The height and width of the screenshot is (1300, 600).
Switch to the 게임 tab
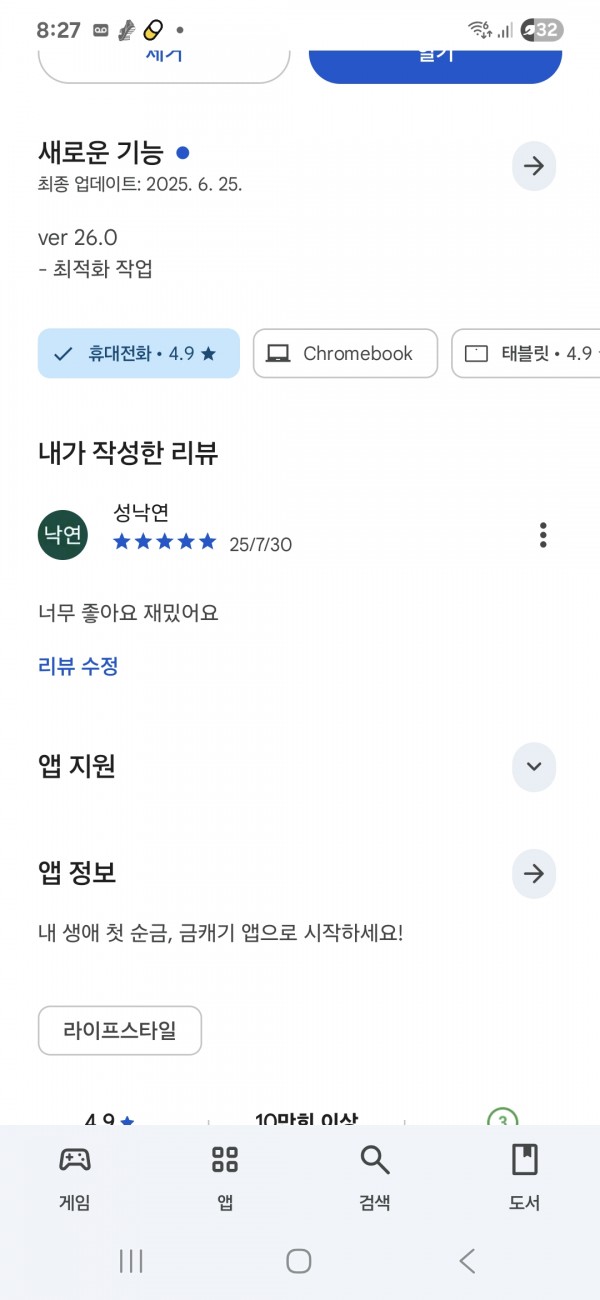click(x=75, y=1178)
